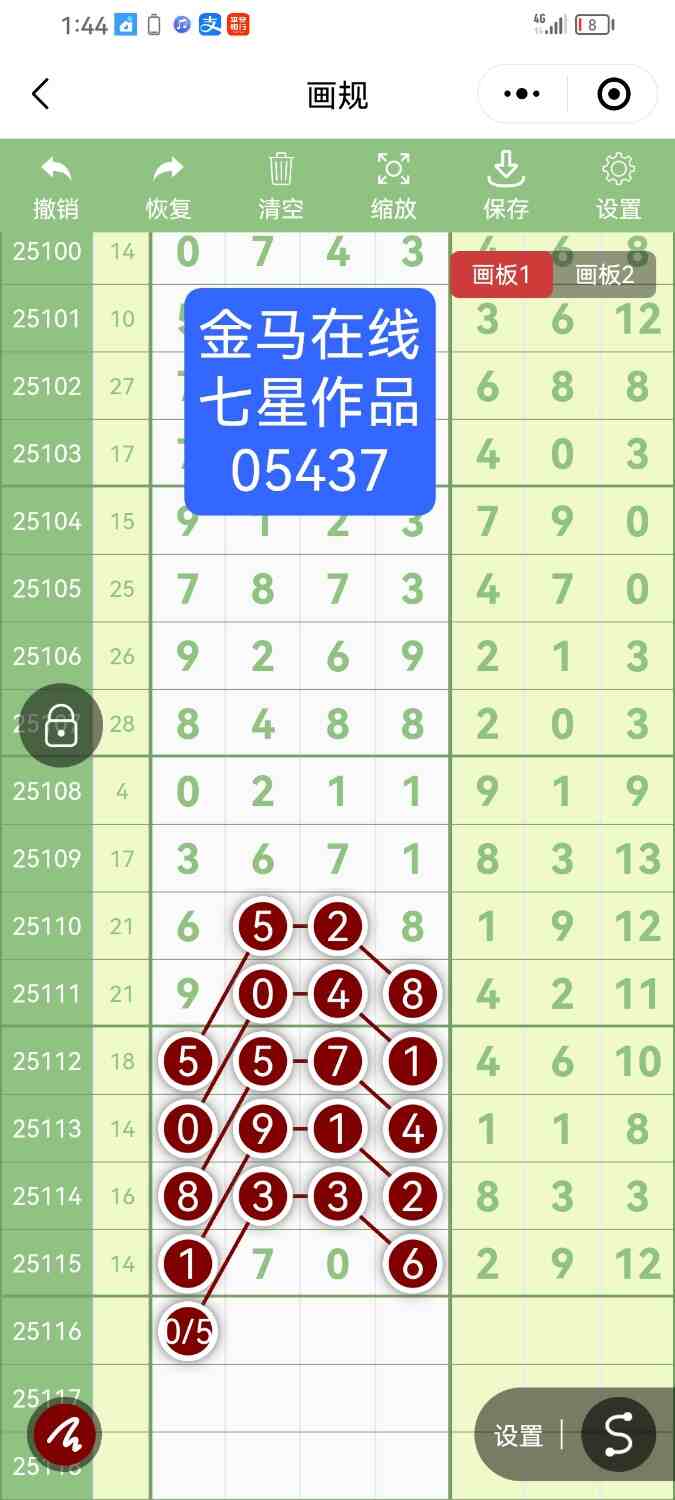The width and height of the screenshot is (675, 1500).
Task: Redo the action with 恢复
Action: pos(168,186)
